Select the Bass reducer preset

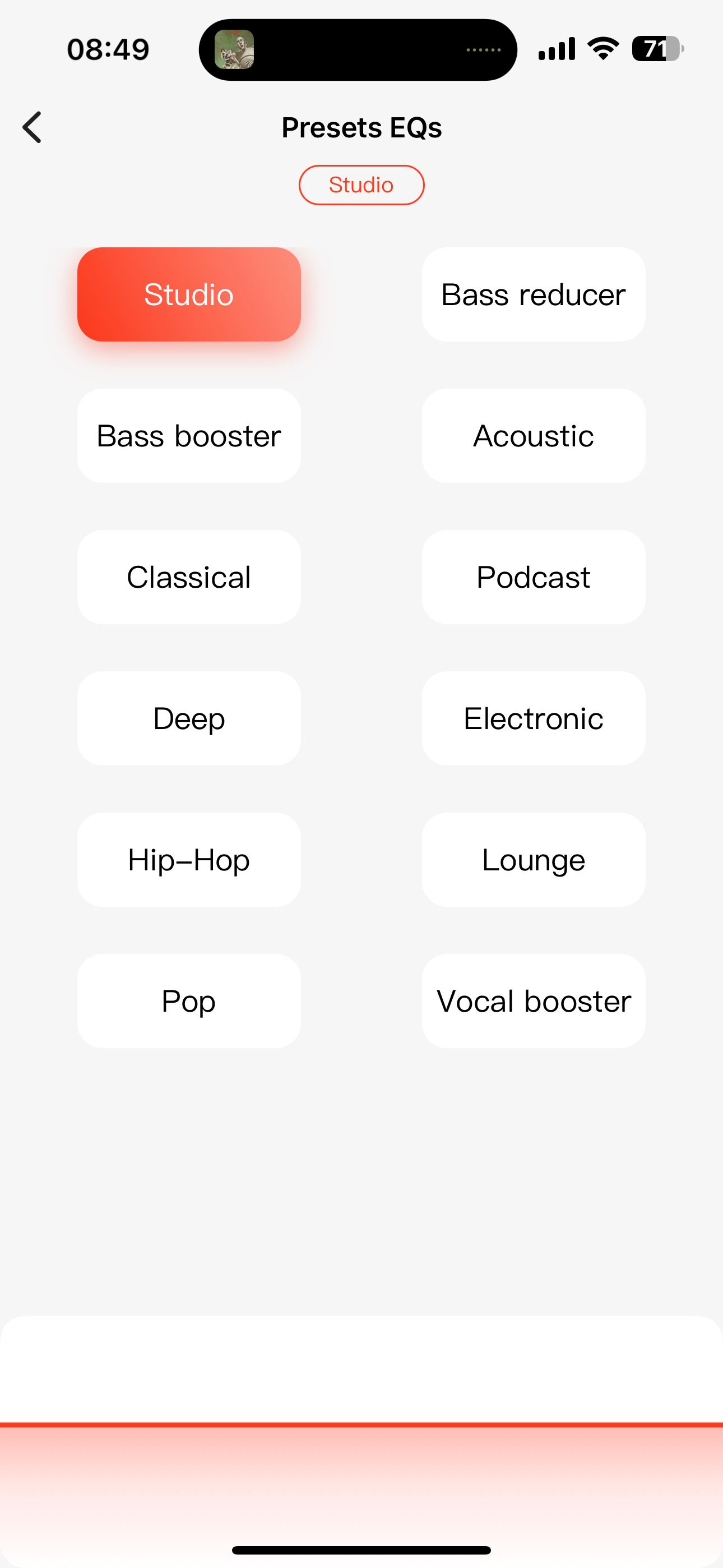(x=533, y=294)
